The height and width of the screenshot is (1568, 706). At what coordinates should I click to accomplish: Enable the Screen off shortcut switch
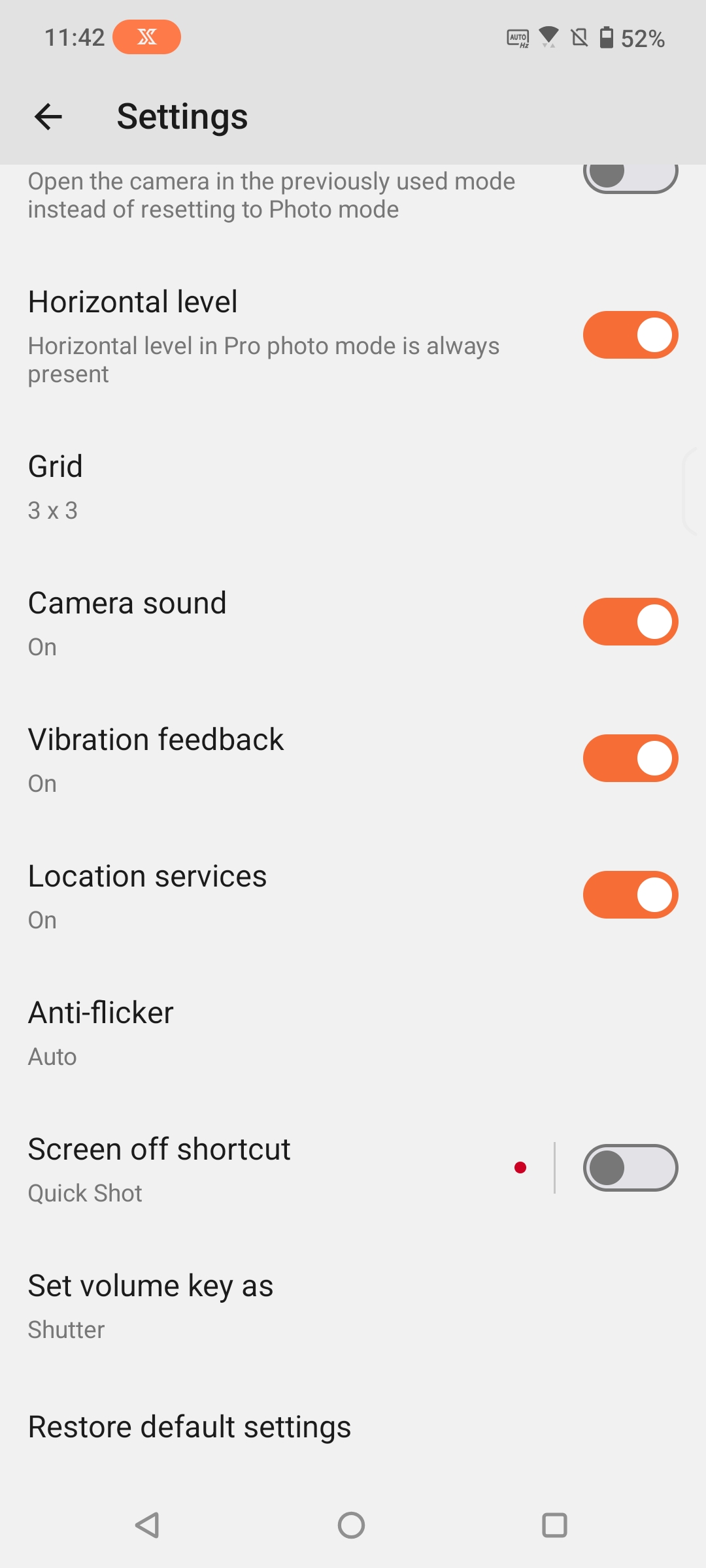(630, 1168)
